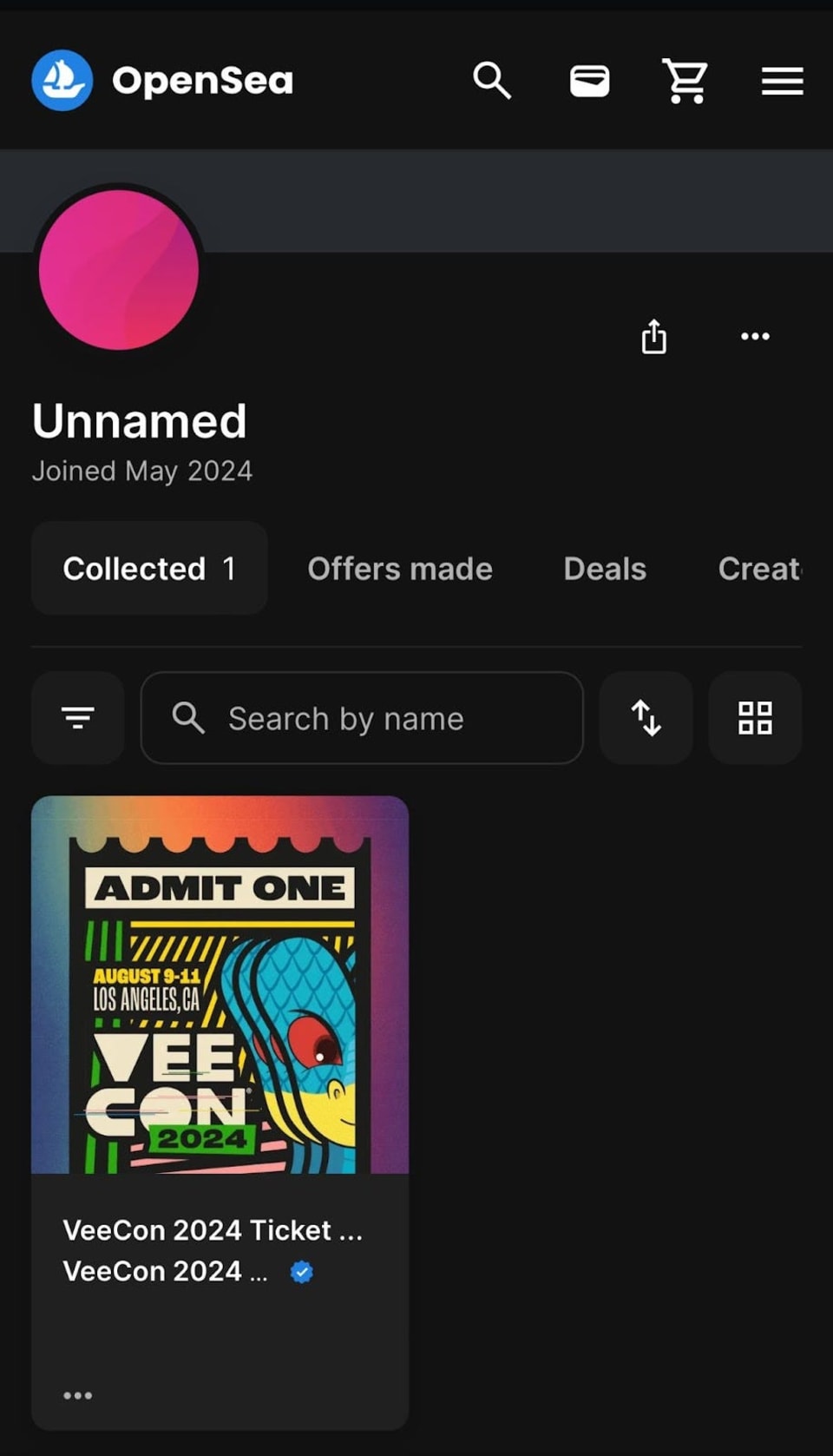Open the wallet icon
This screenshot has width=833, height=1456.
point(589,81)
